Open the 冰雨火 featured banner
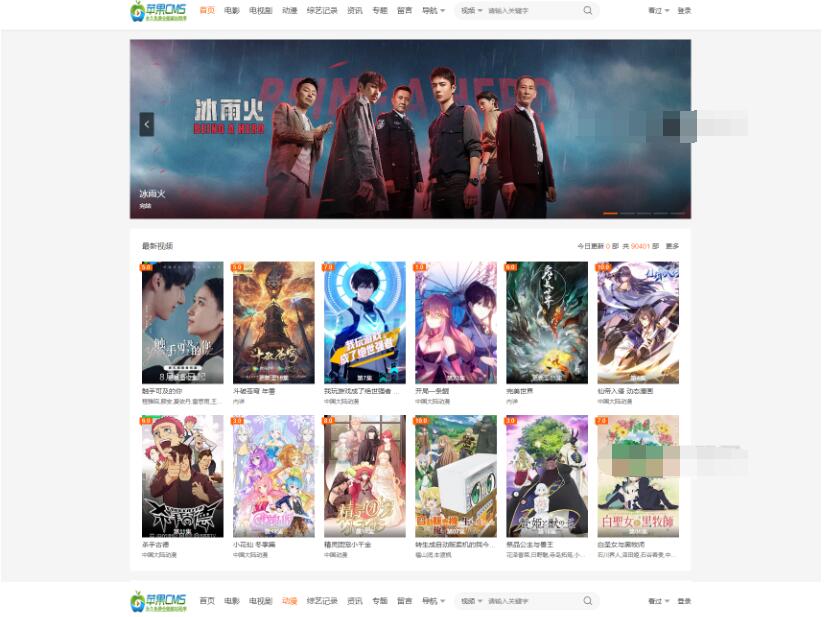824x617 pixels. click(410, 128)
